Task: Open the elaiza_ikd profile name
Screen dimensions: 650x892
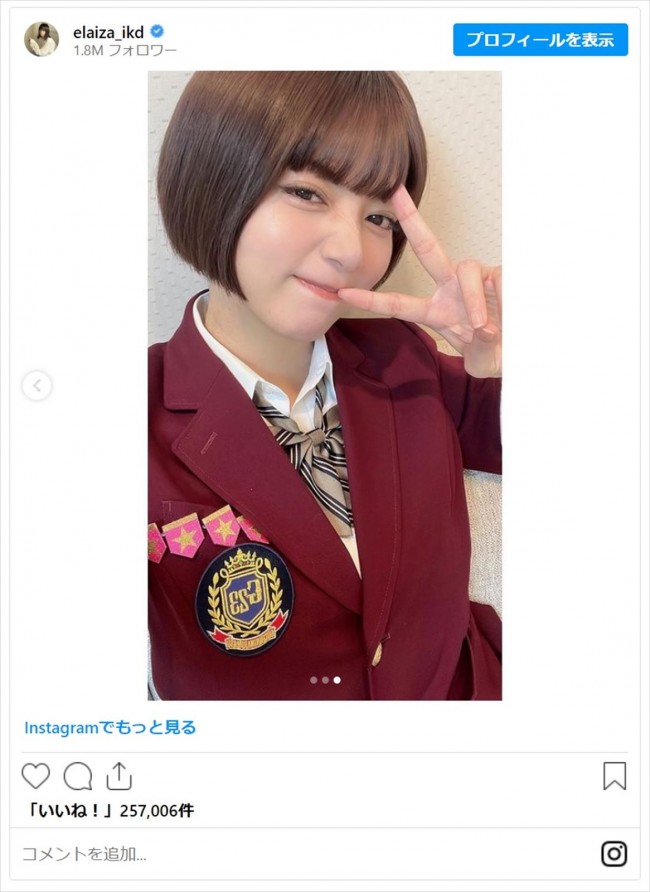Action: coord(109,31)
